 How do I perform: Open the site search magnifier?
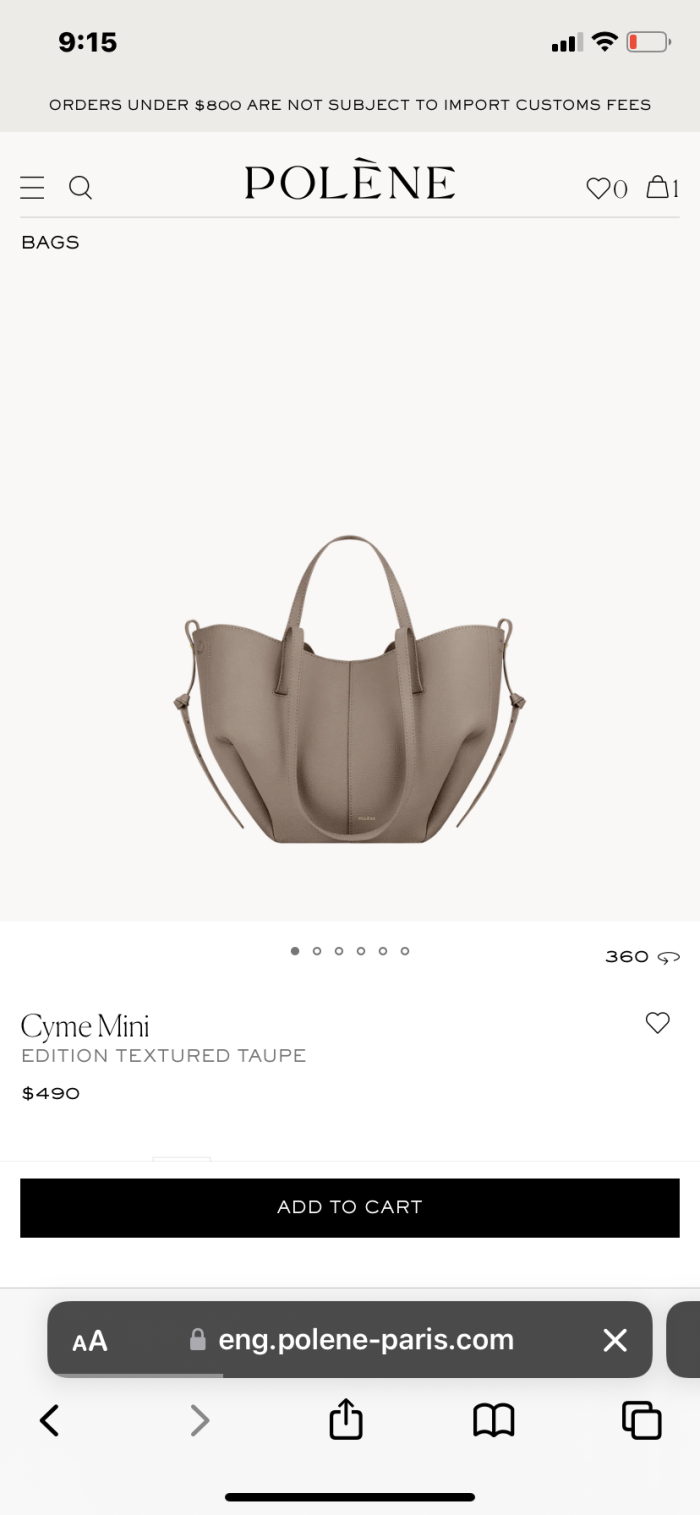tap(80, 187)
